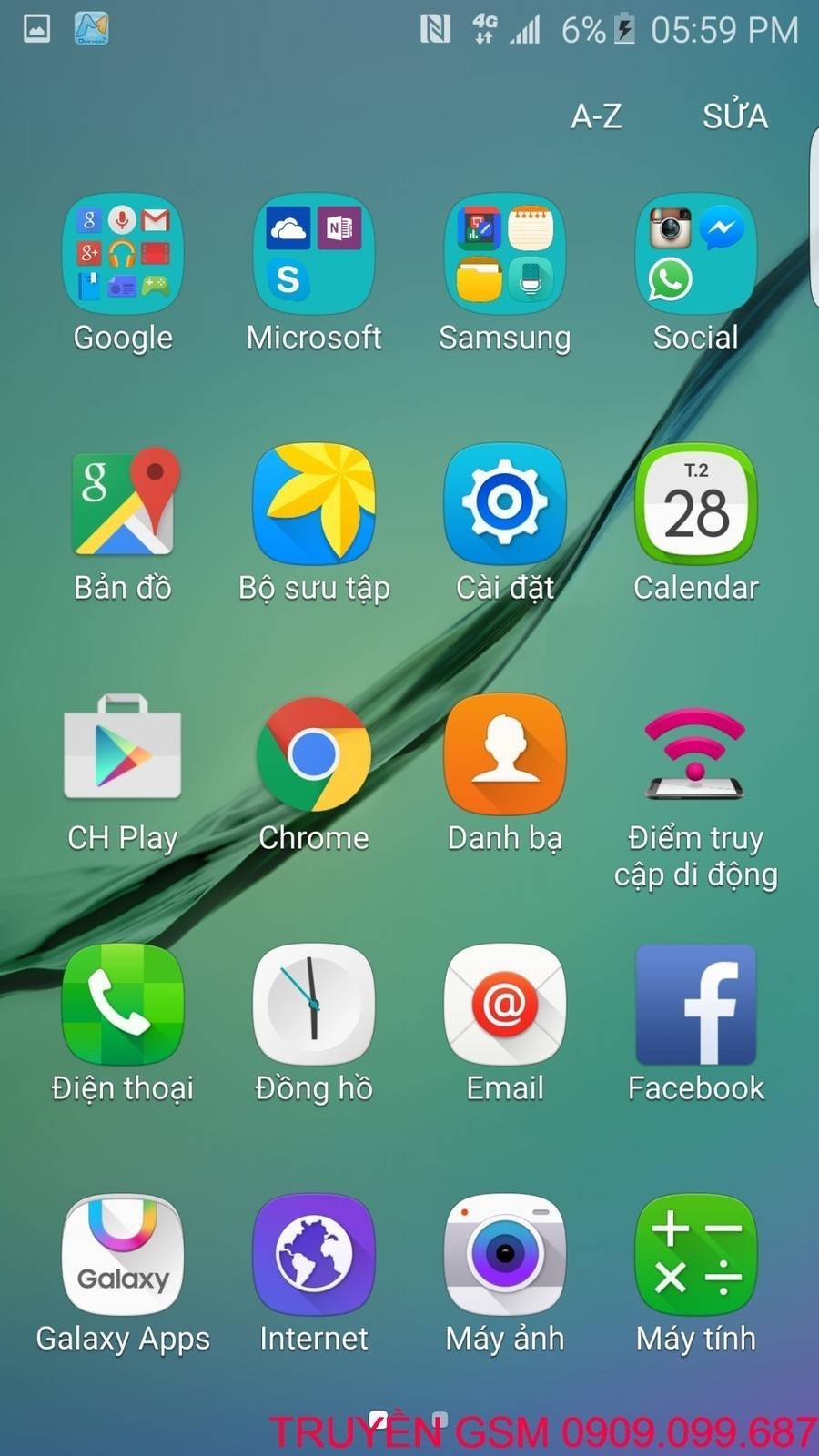Image resolution: width=819 pixels, height=1456 pixels.
Task: Tap the SỬA edit button
Action: point(734,116)
